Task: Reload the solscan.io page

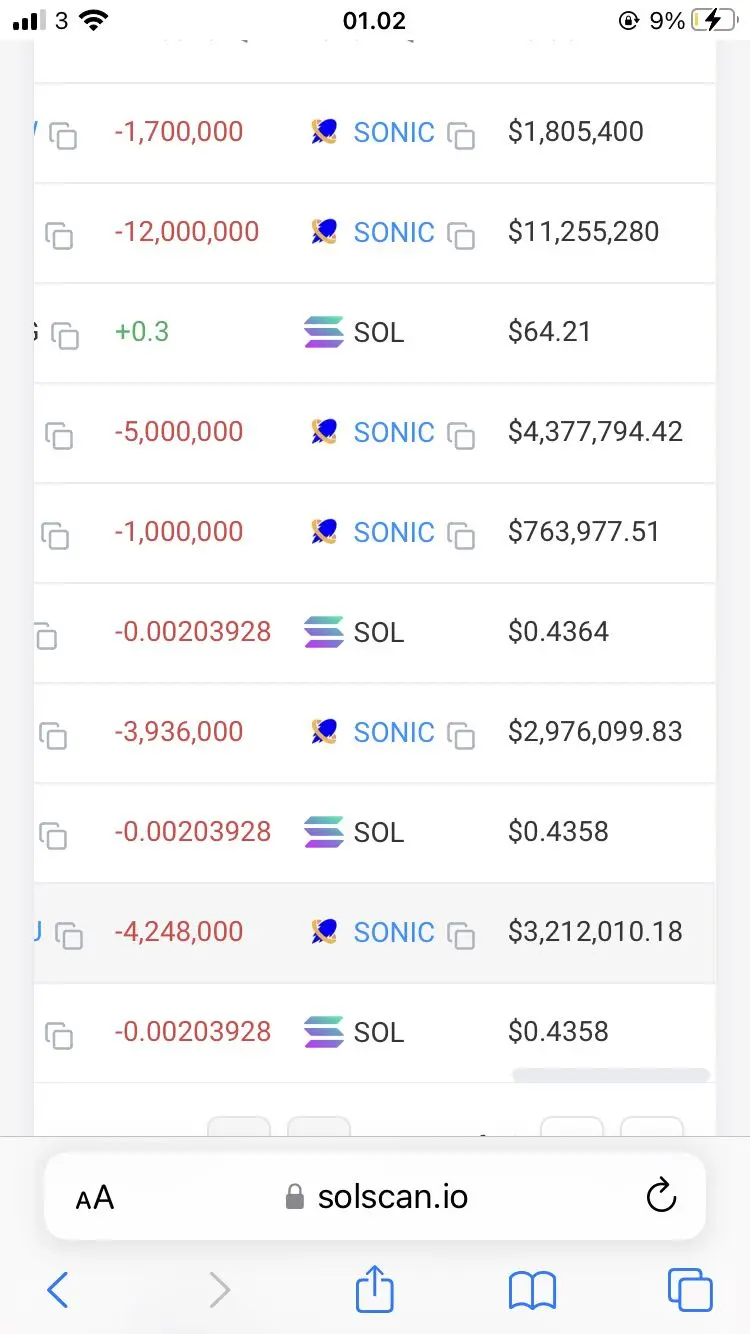Action: click(x=661, y=1196)
